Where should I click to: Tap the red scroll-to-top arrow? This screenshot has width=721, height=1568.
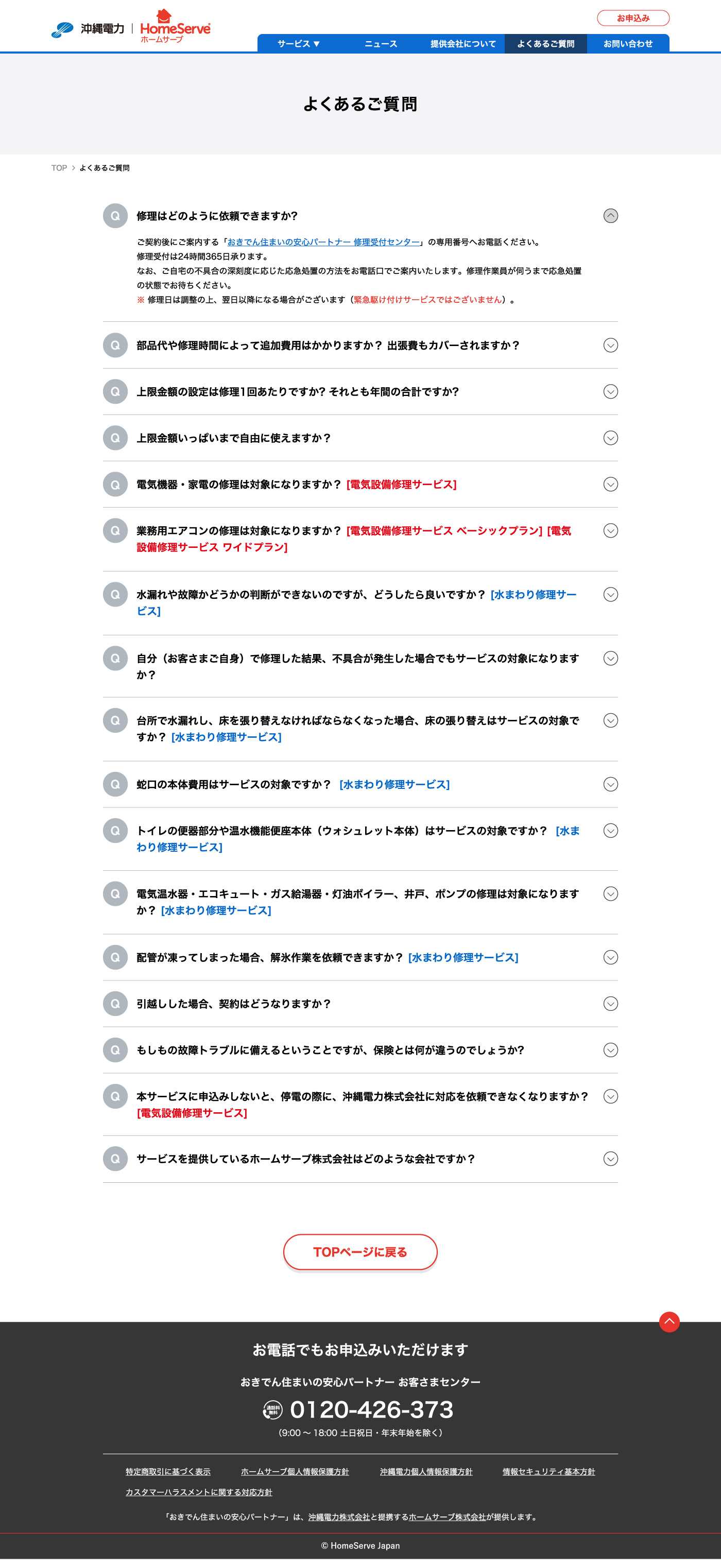[668, 1321]
